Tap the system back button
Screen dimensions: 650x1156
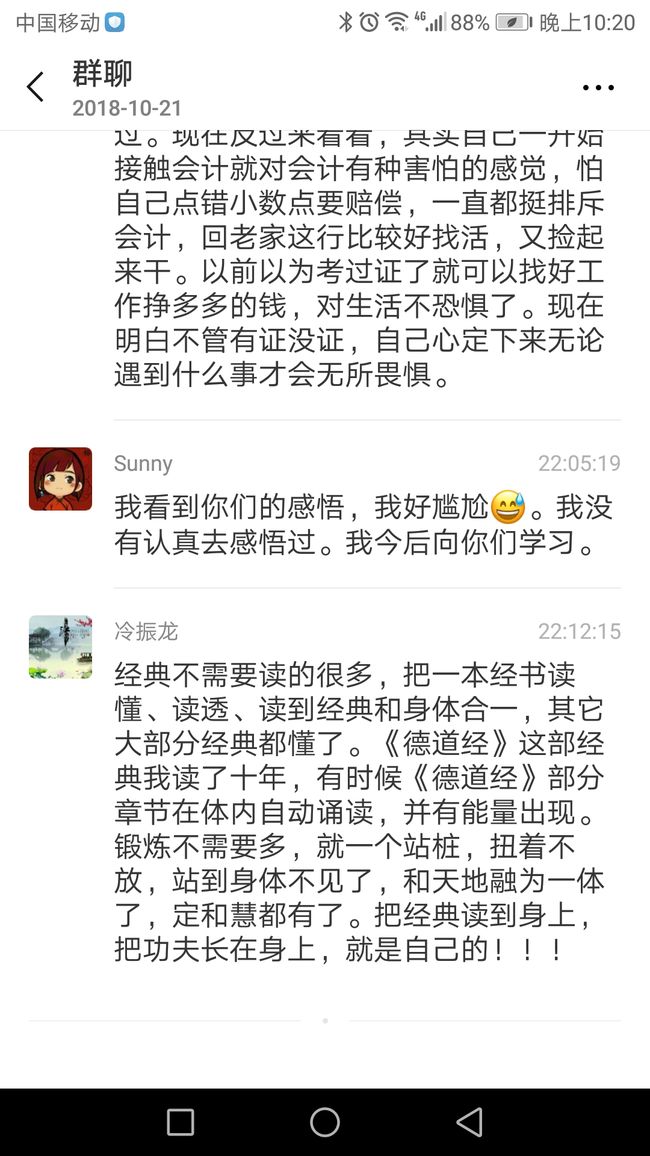tap(469, 1122)
